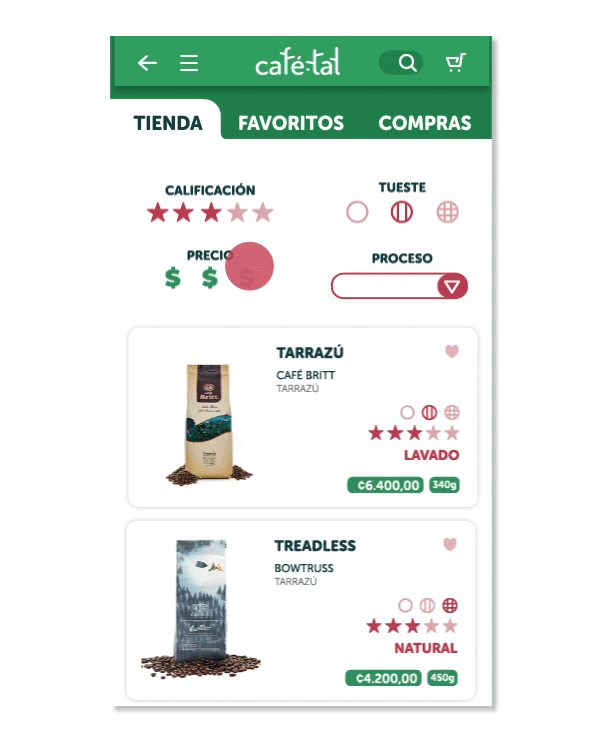Select the Tienda tab
600x750 pixels.
click(168, 123)
